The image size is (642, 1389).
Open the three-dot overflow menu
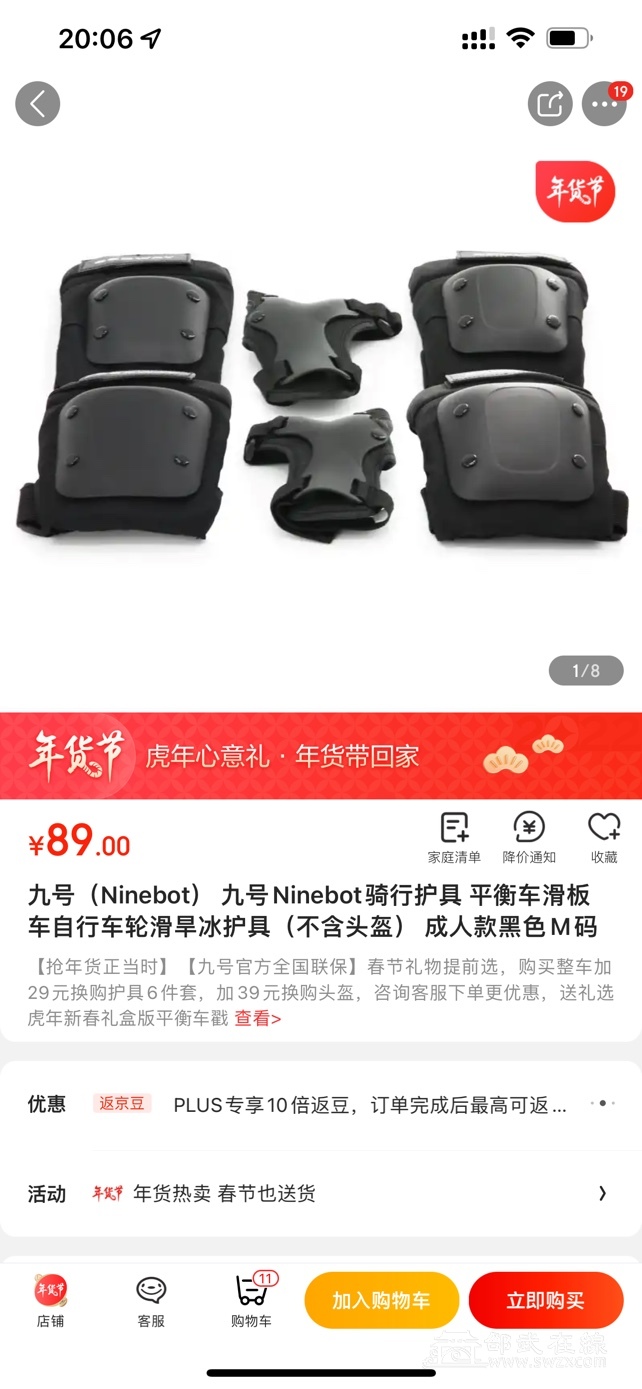[x=604, y=103]
